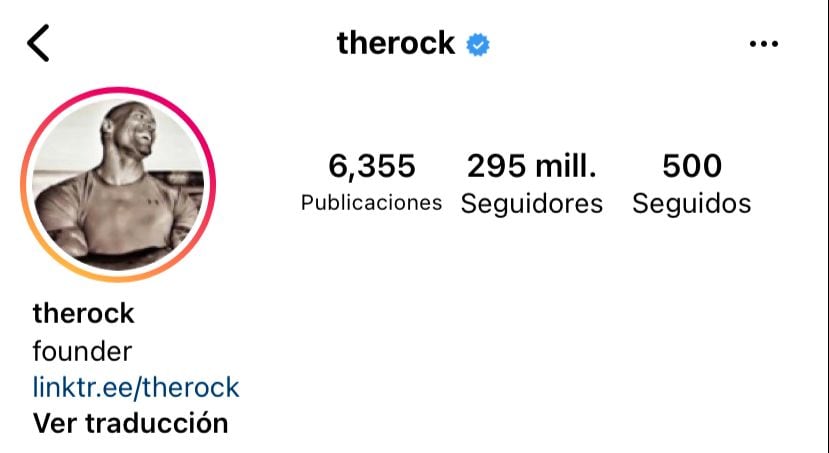Open the linktr.ee/therock link
This screenshot has height=453, width=829.
(x=136, y=387)
